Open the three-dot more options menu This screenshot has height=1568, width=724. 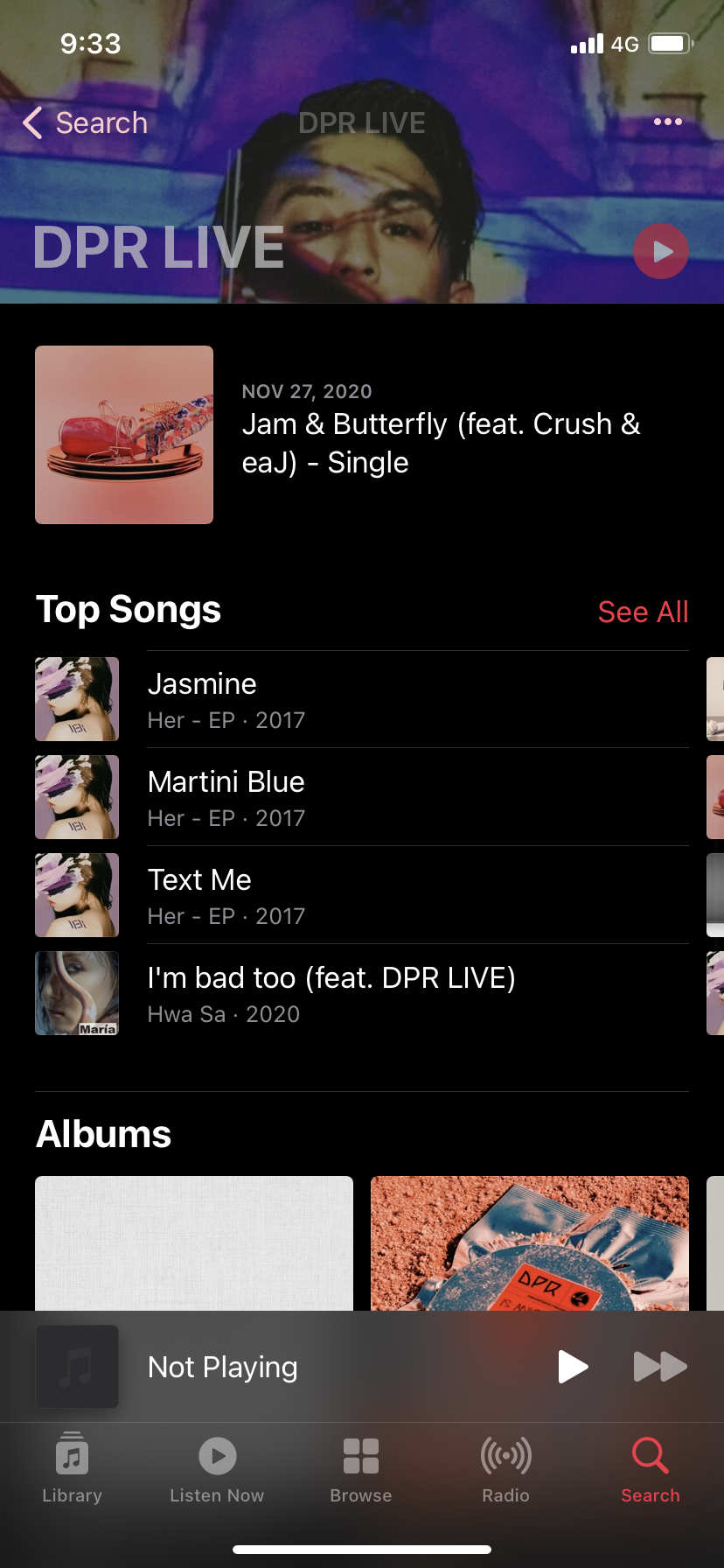[667, 122]
